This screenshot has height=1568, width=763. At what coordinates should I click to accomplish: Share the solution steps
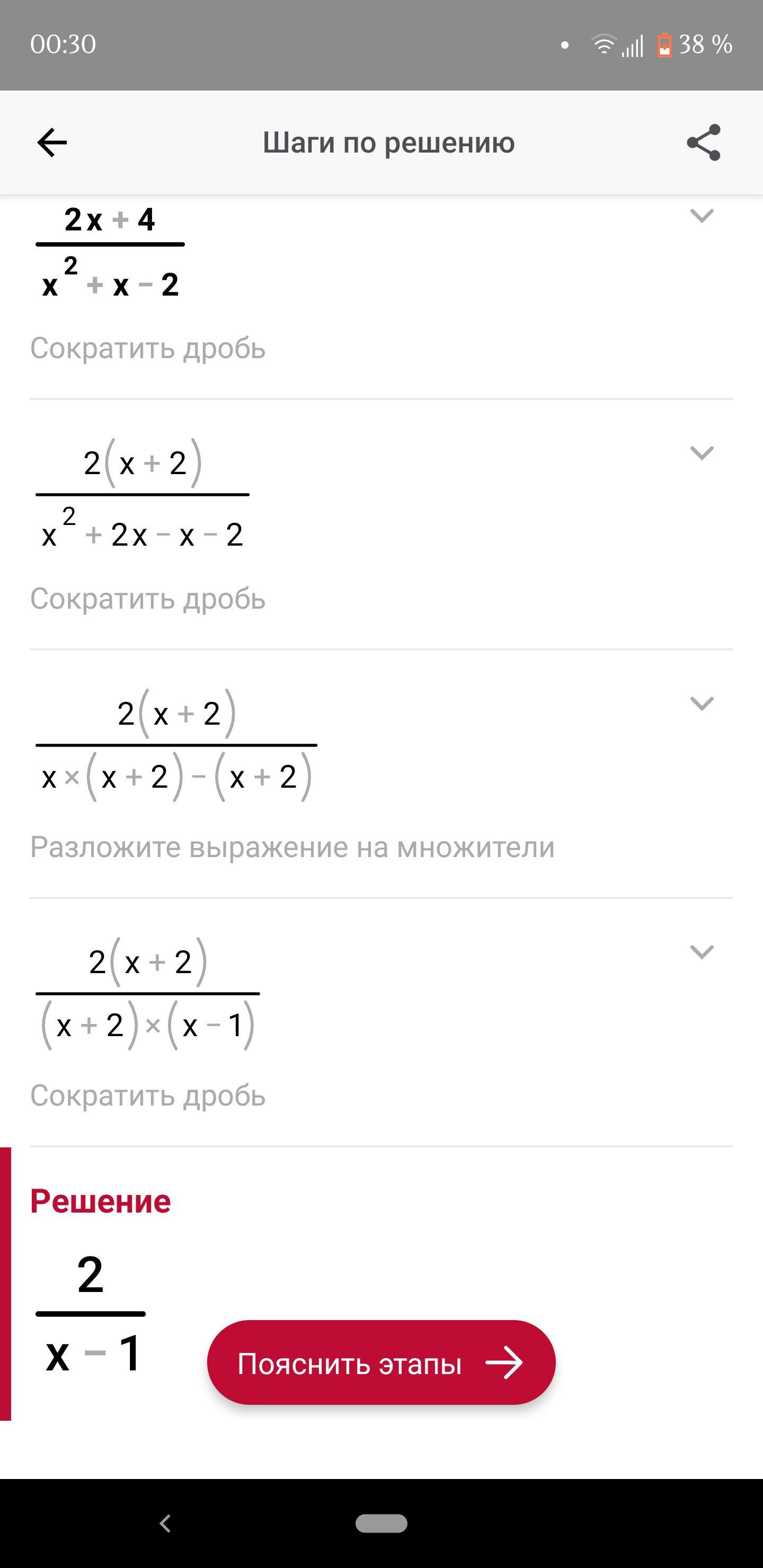pyautogui.click(x=703, y=142)
